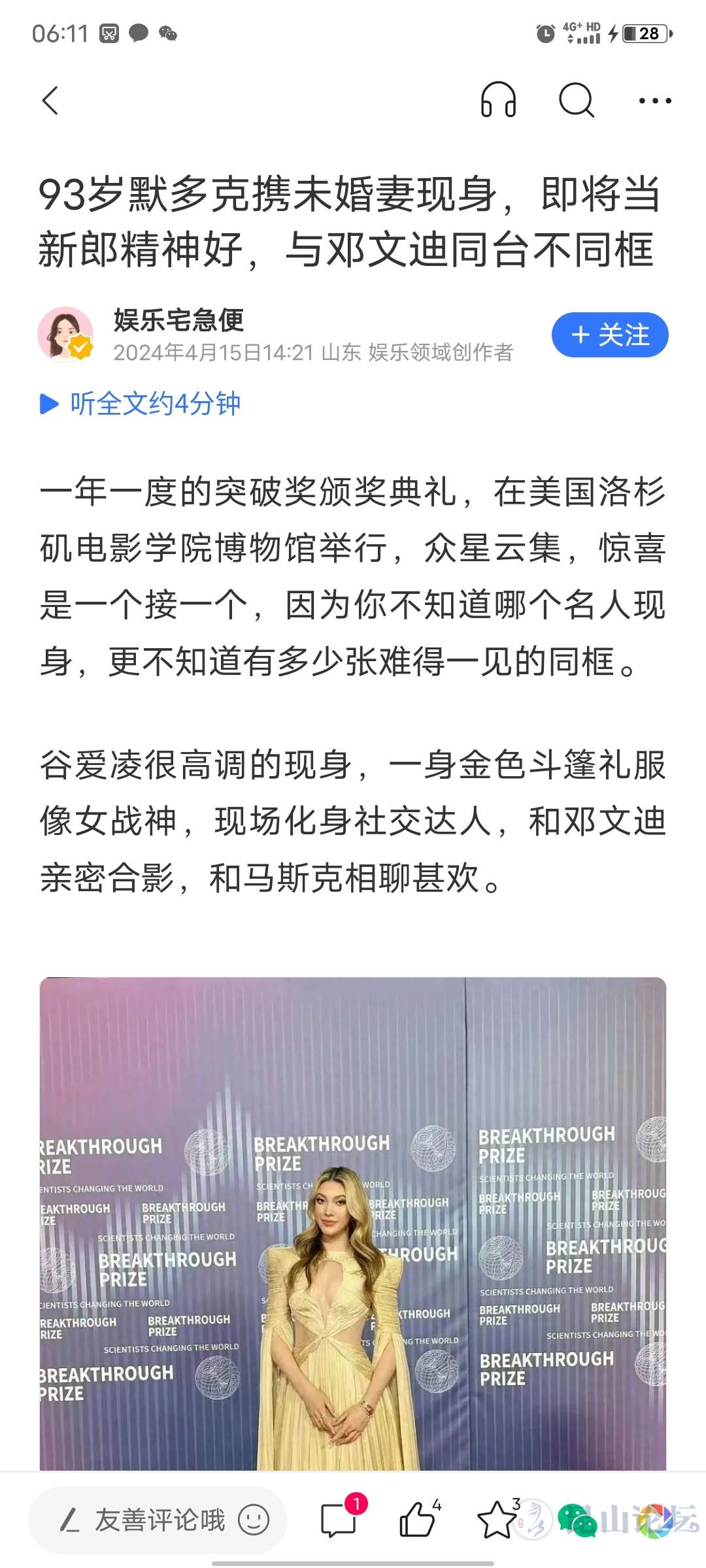This screenshot has width=706, height=1568.
Task: Like this article with thumbs-up
Action: tap(417, 1520)
